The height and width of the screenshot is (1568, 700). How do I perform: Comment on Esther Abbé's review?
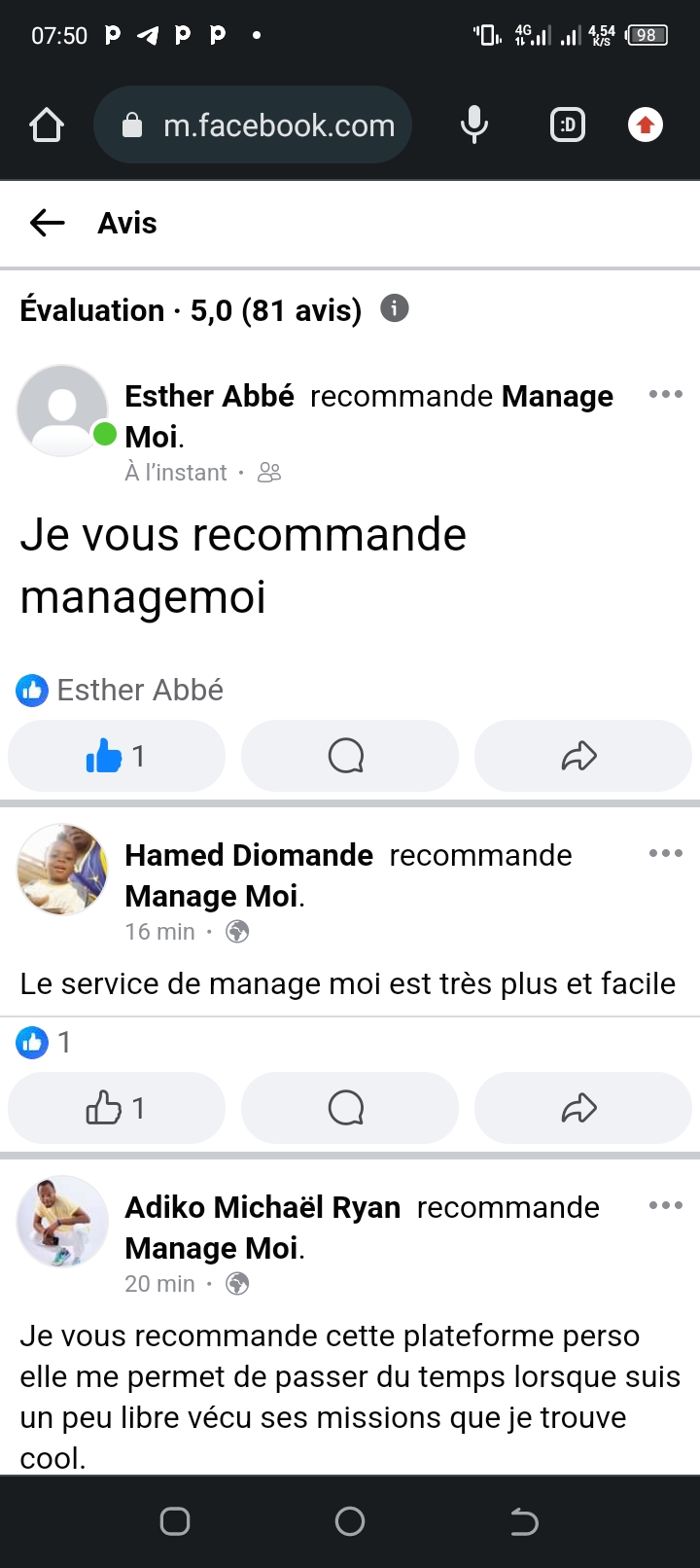(347, 756)
